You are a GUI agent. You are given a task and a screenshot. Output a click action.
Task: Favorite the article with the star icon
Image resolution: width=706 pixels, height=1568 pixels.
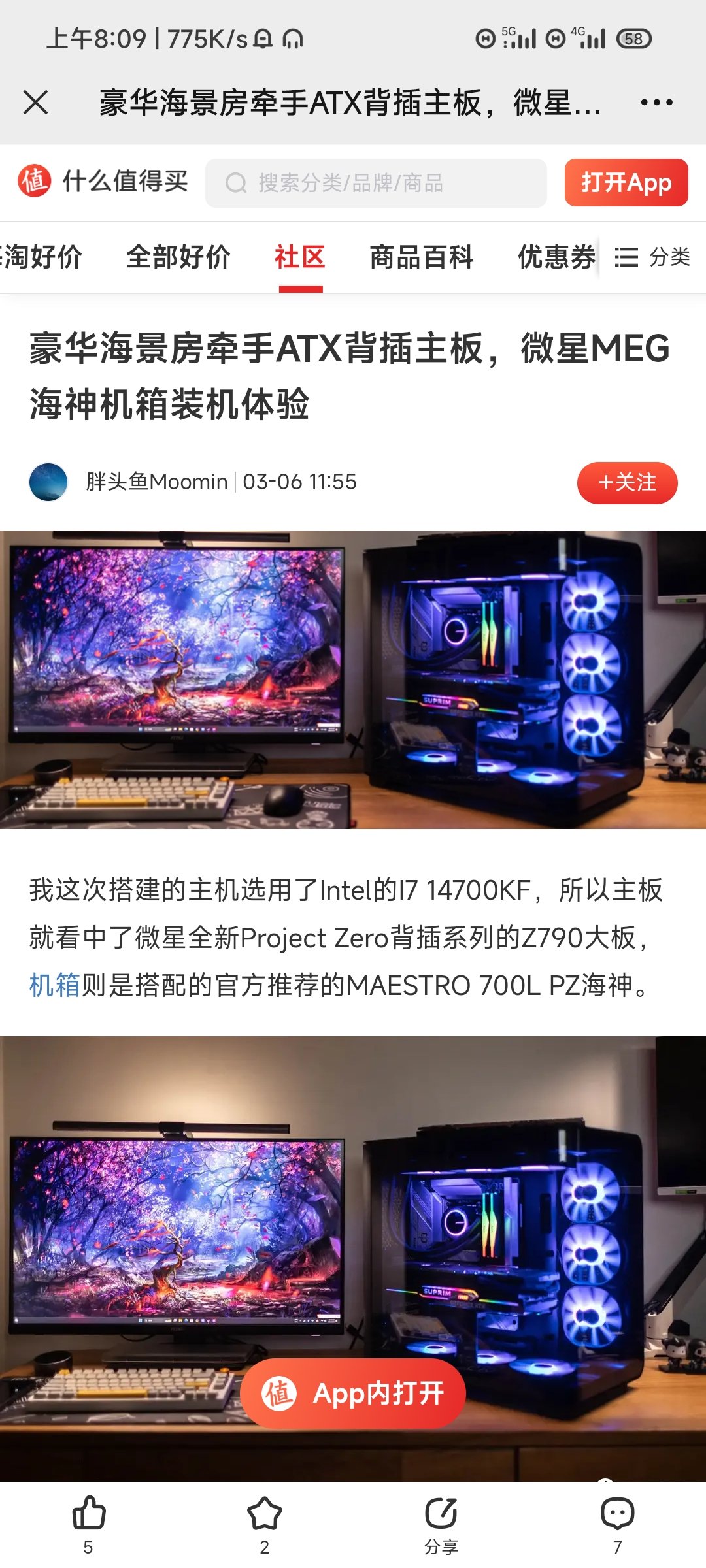point(264,1514)
